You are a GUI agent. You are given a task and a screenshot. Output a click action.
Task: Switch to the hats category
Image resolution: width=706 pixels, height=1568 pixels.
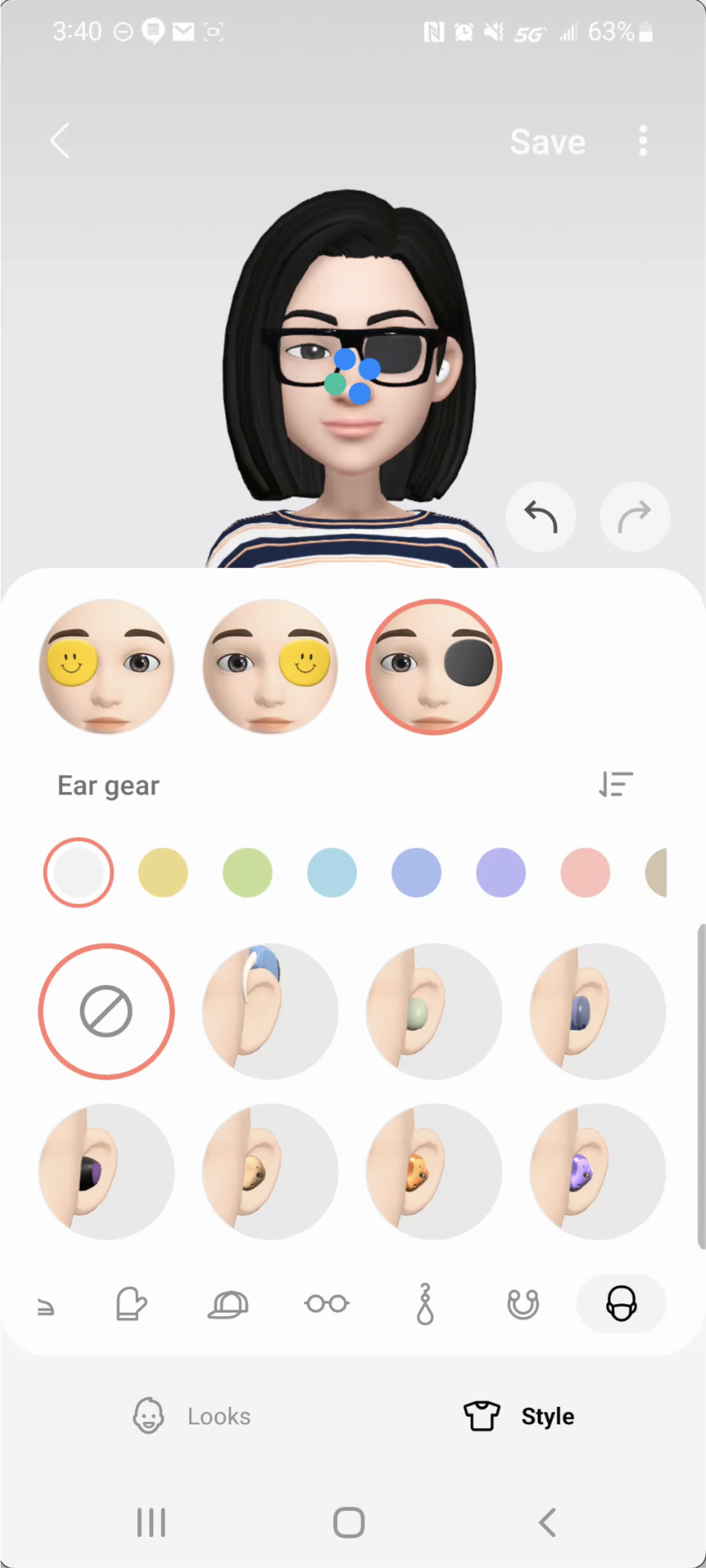click(228, 1303)
